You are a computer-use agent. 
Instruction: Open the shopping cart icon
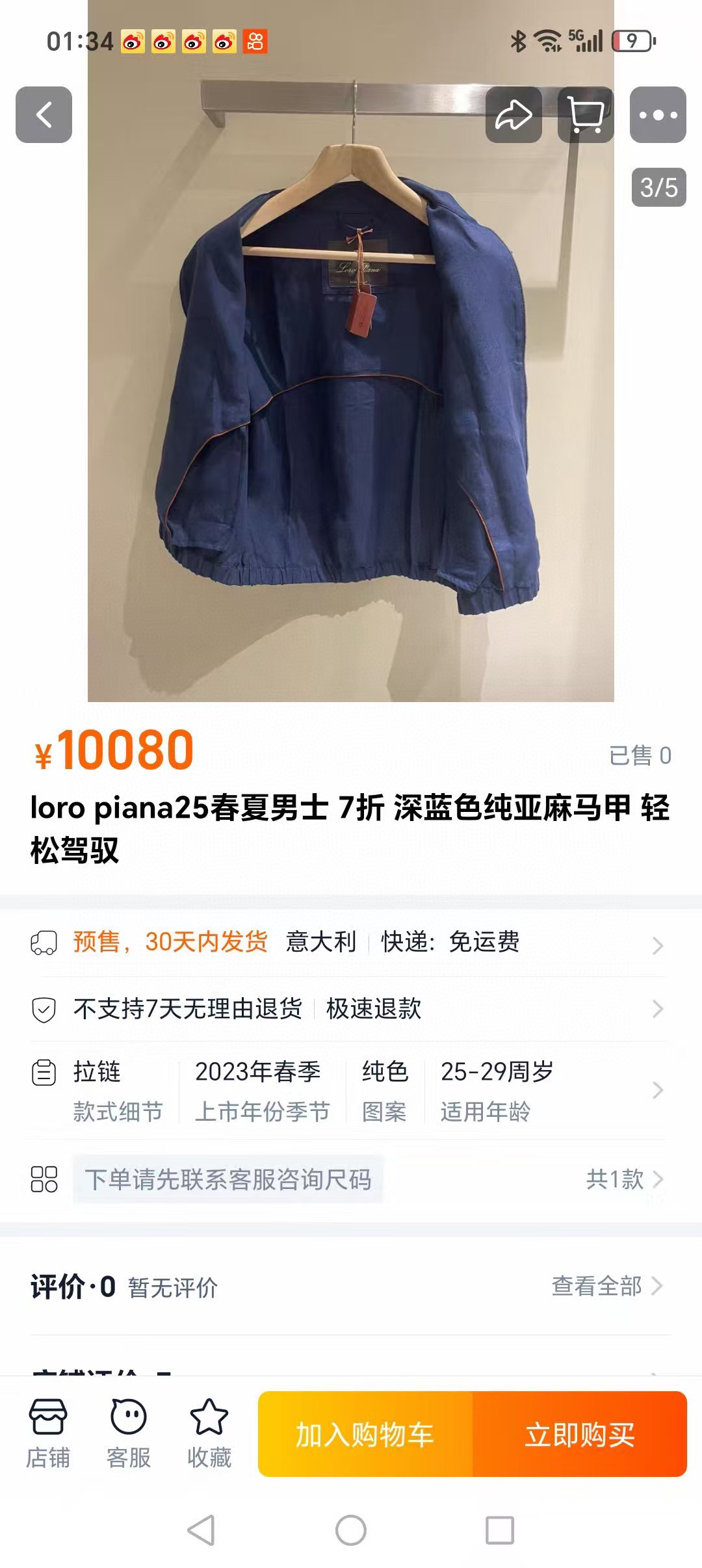pos(586,115)
